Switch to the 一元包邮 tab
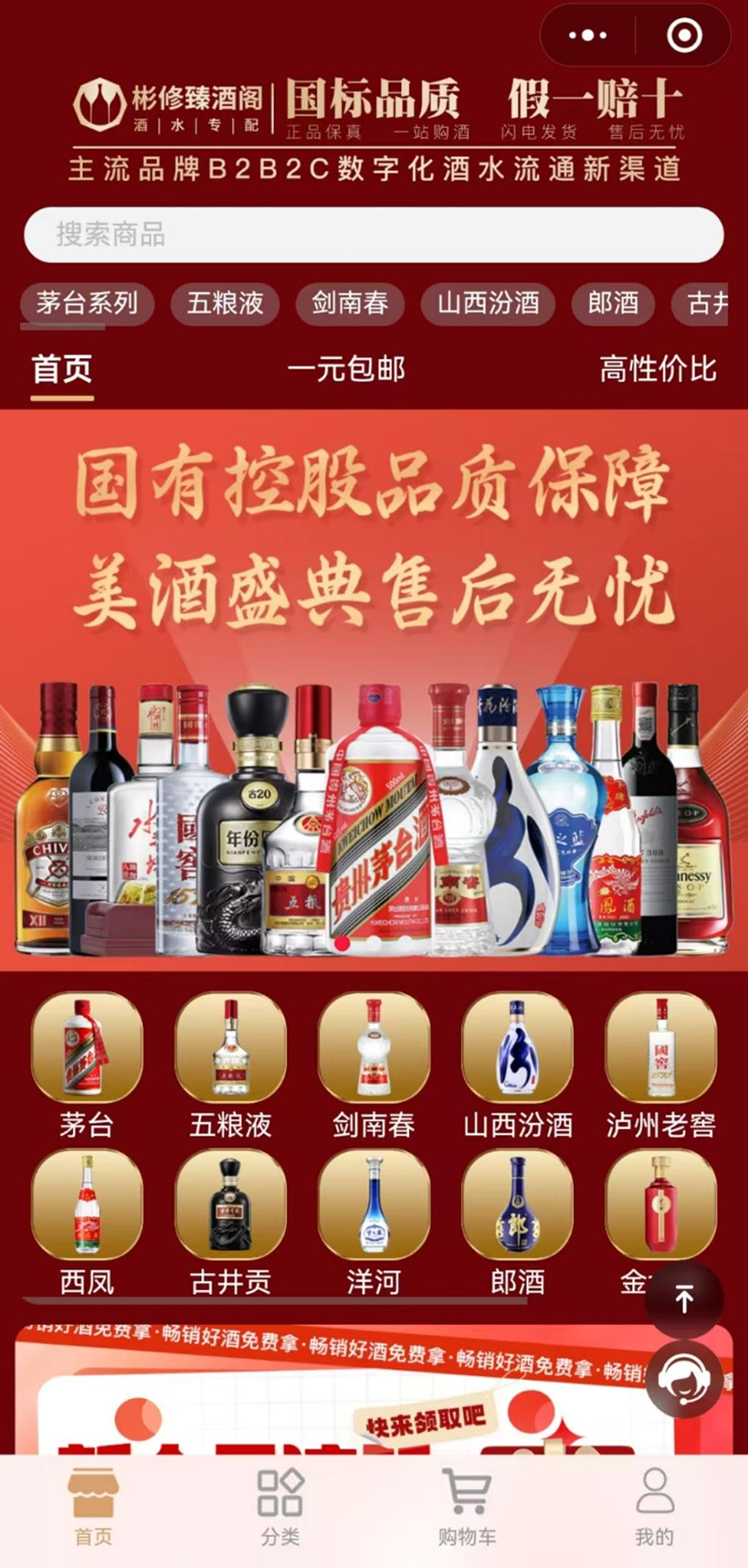The height and width of the screenshot is (1568, 748). [x=346, y=369]
